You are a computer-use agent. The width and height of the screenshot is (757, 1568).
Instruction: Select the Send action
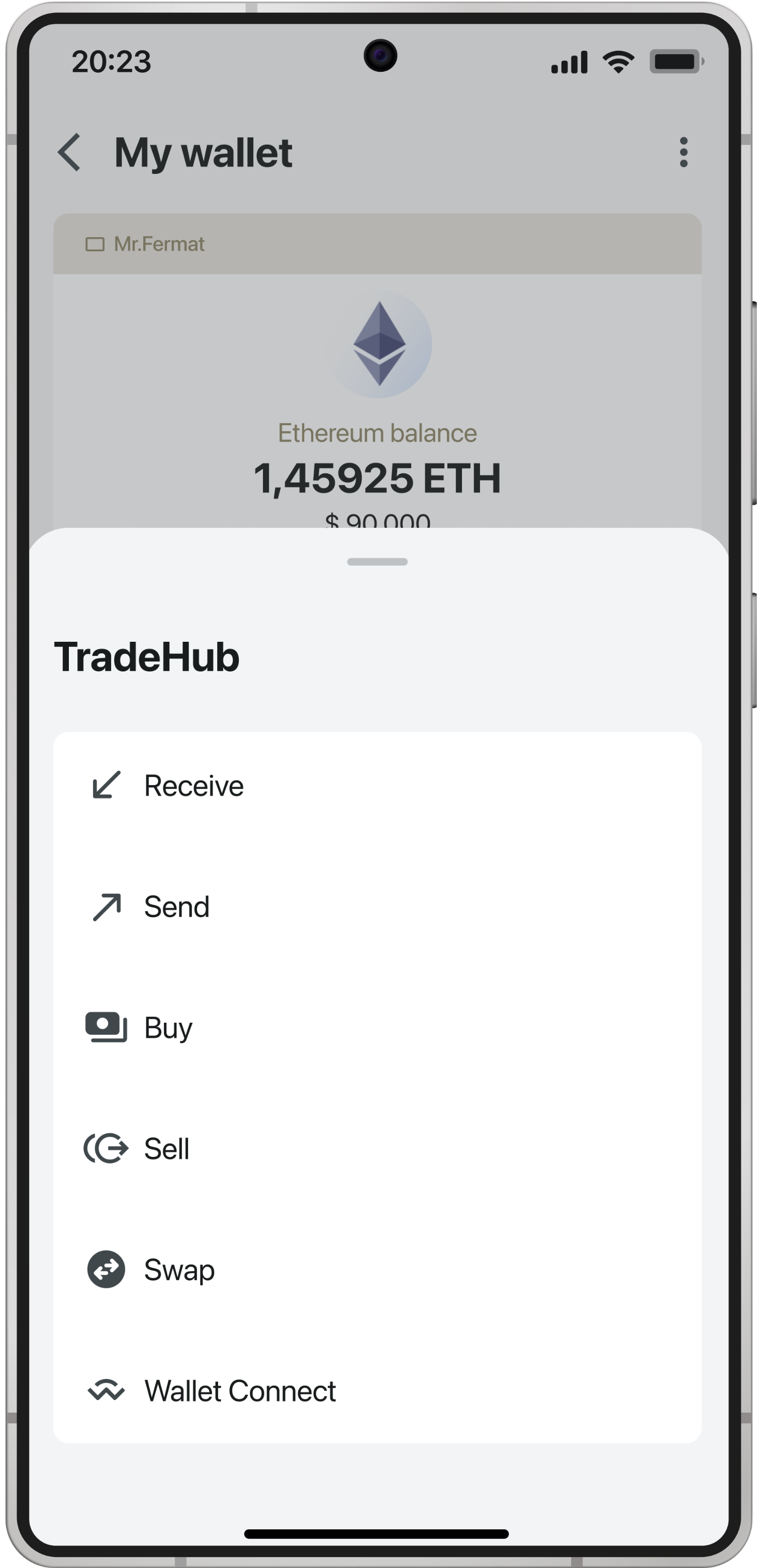[176, 907]
